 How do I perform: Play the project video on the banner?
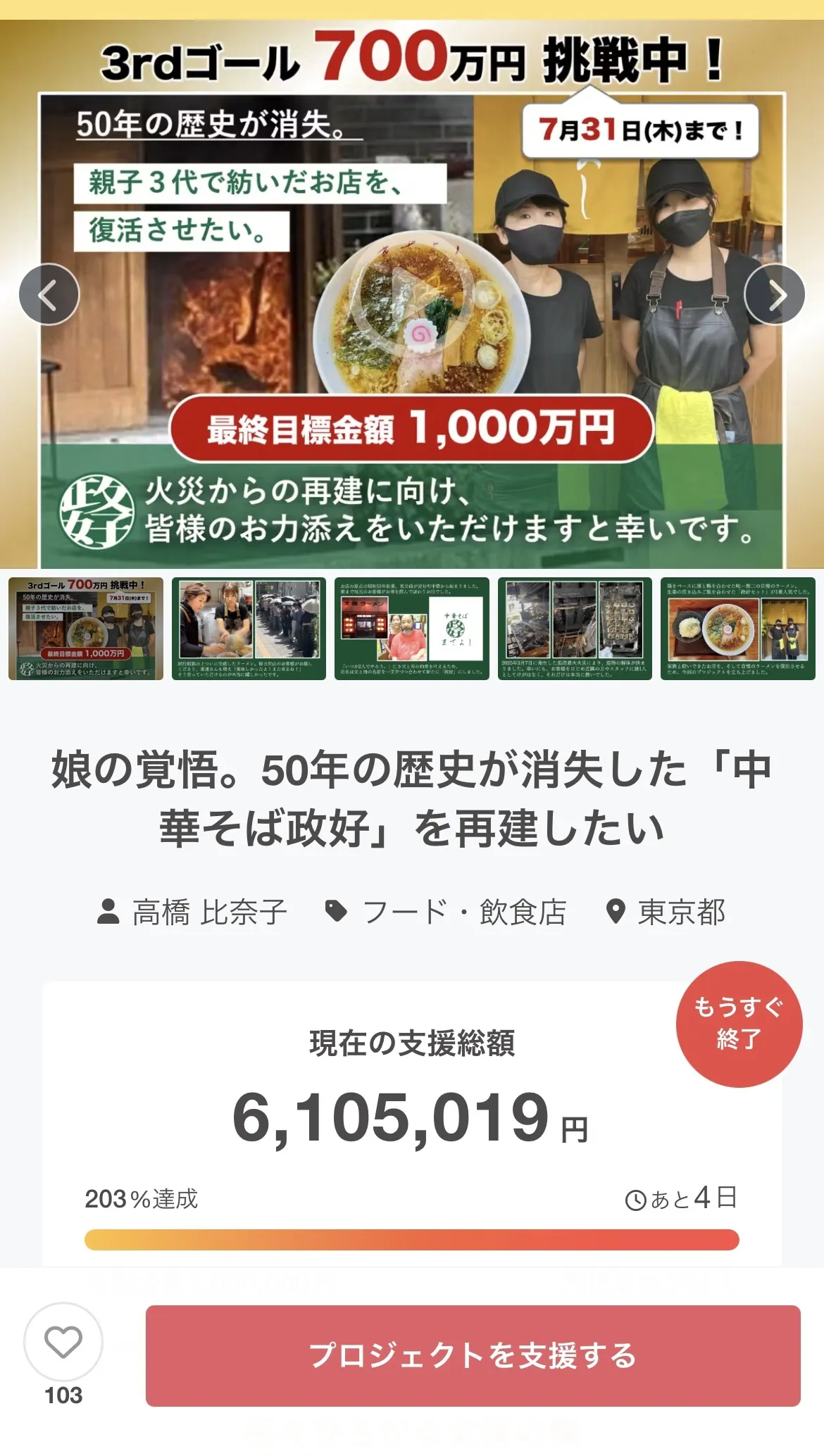[411, 294]
